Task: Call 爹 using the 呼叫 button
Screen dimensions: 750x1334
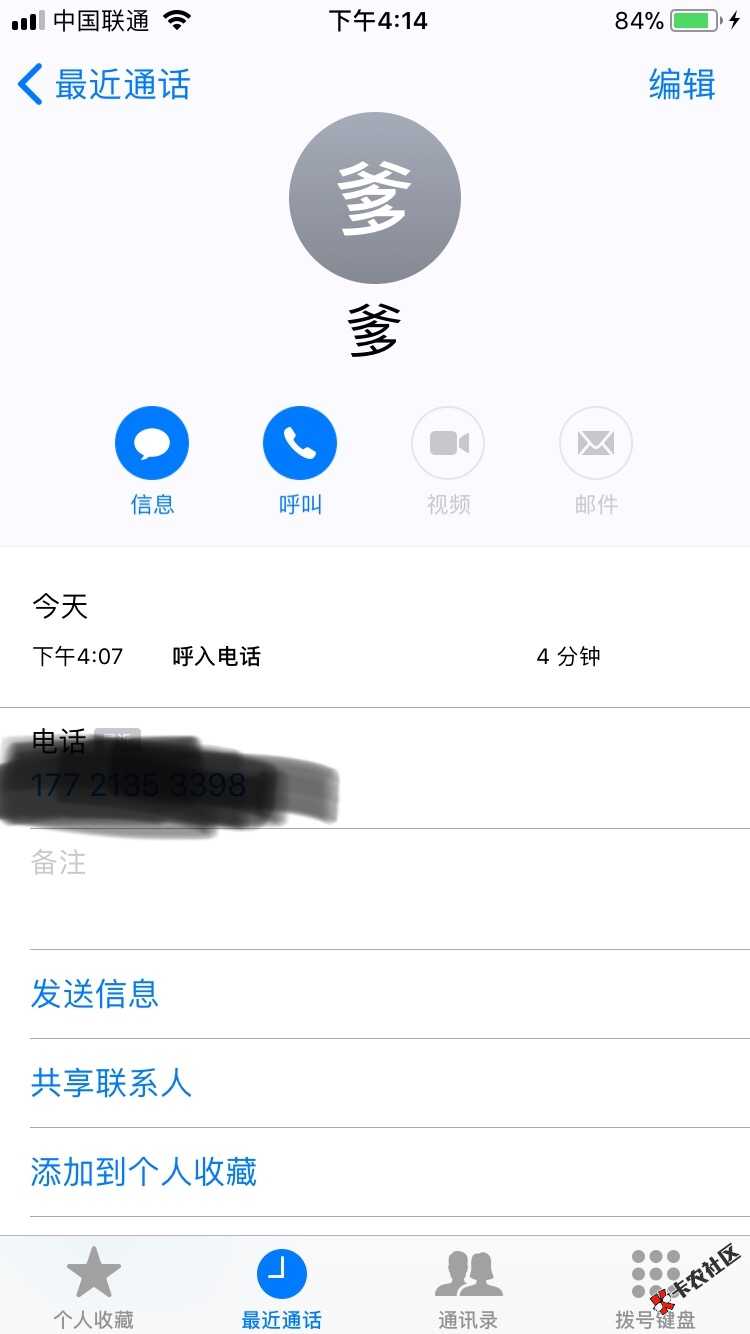Action: tap(300, 443)
